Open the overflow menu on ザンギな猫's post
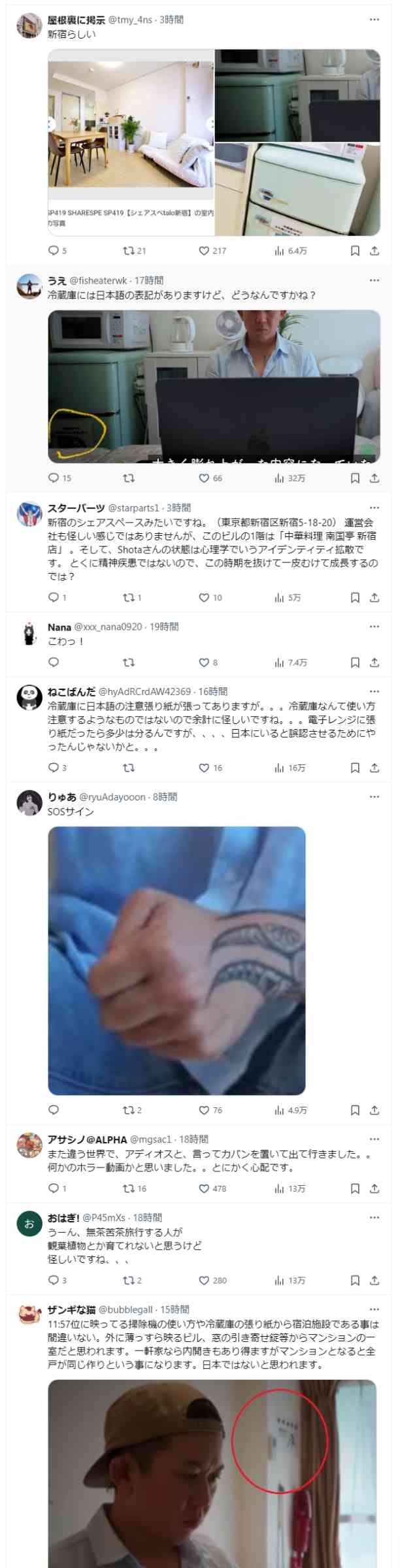This screenshot has height=1568, width=400. pyautogui.click(x=374, y=1309)
